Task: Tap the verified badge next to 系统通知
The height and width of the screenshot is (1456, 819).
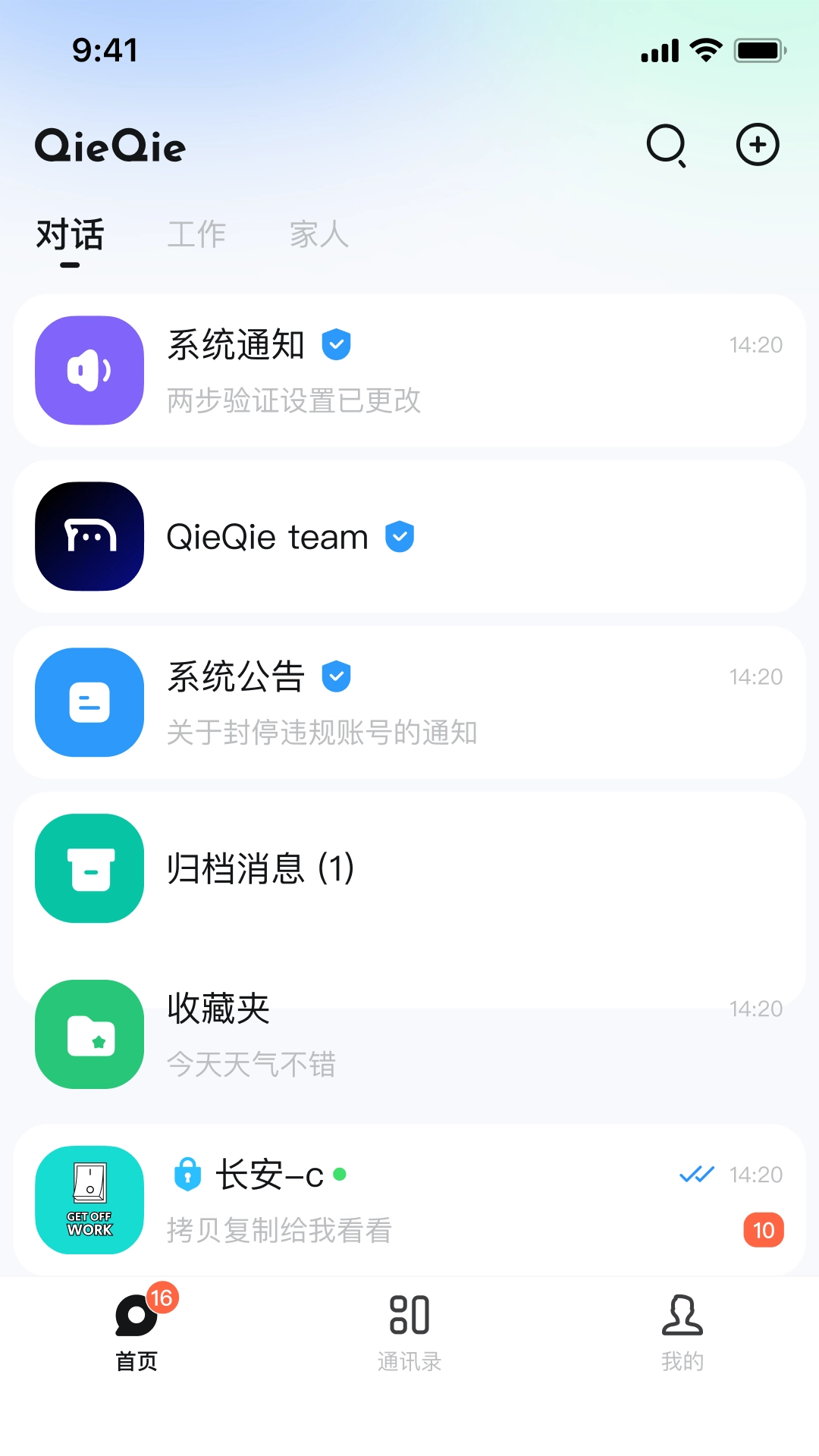Action: tap(336, 345)
